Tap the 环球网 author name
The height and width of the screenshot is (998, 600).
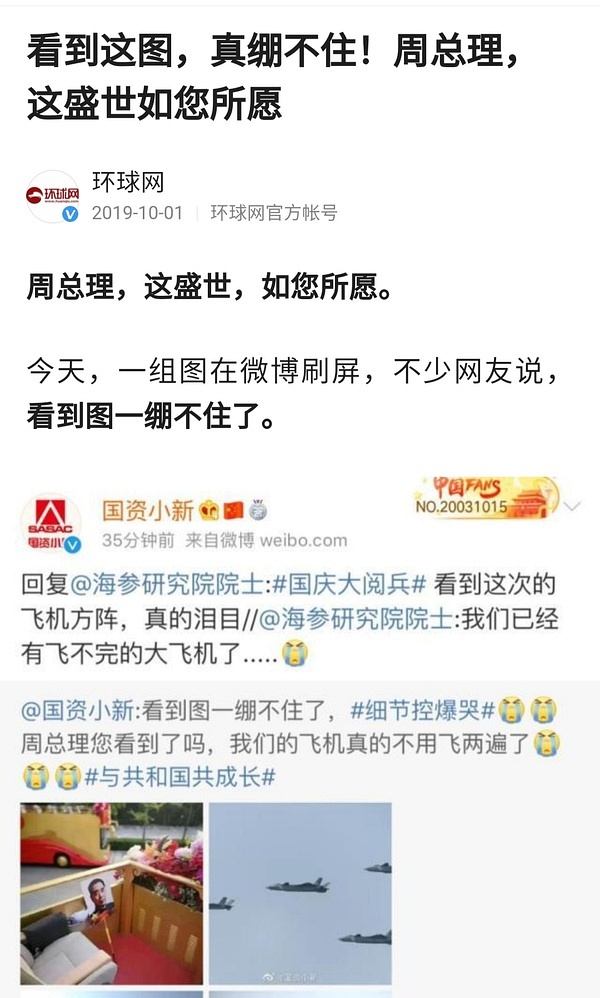(127, 182)
